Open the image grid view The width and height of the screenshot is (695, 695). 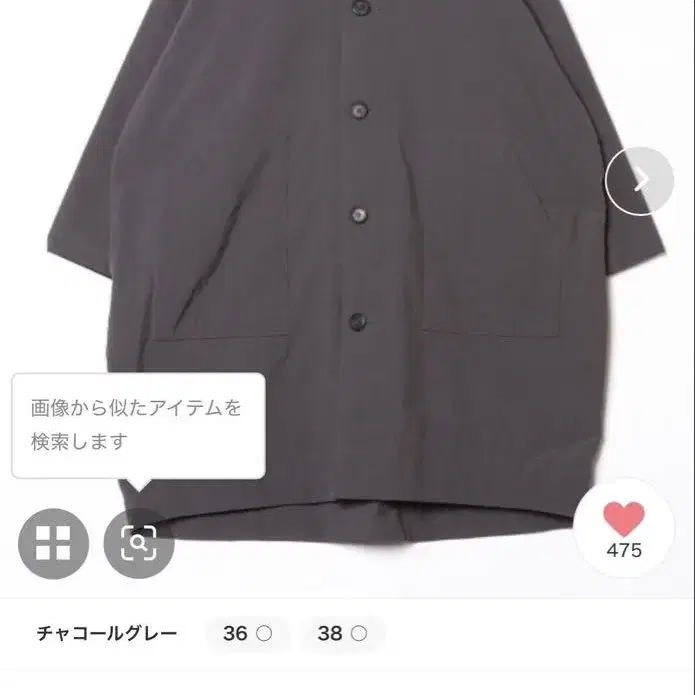[x=53, y=543]
